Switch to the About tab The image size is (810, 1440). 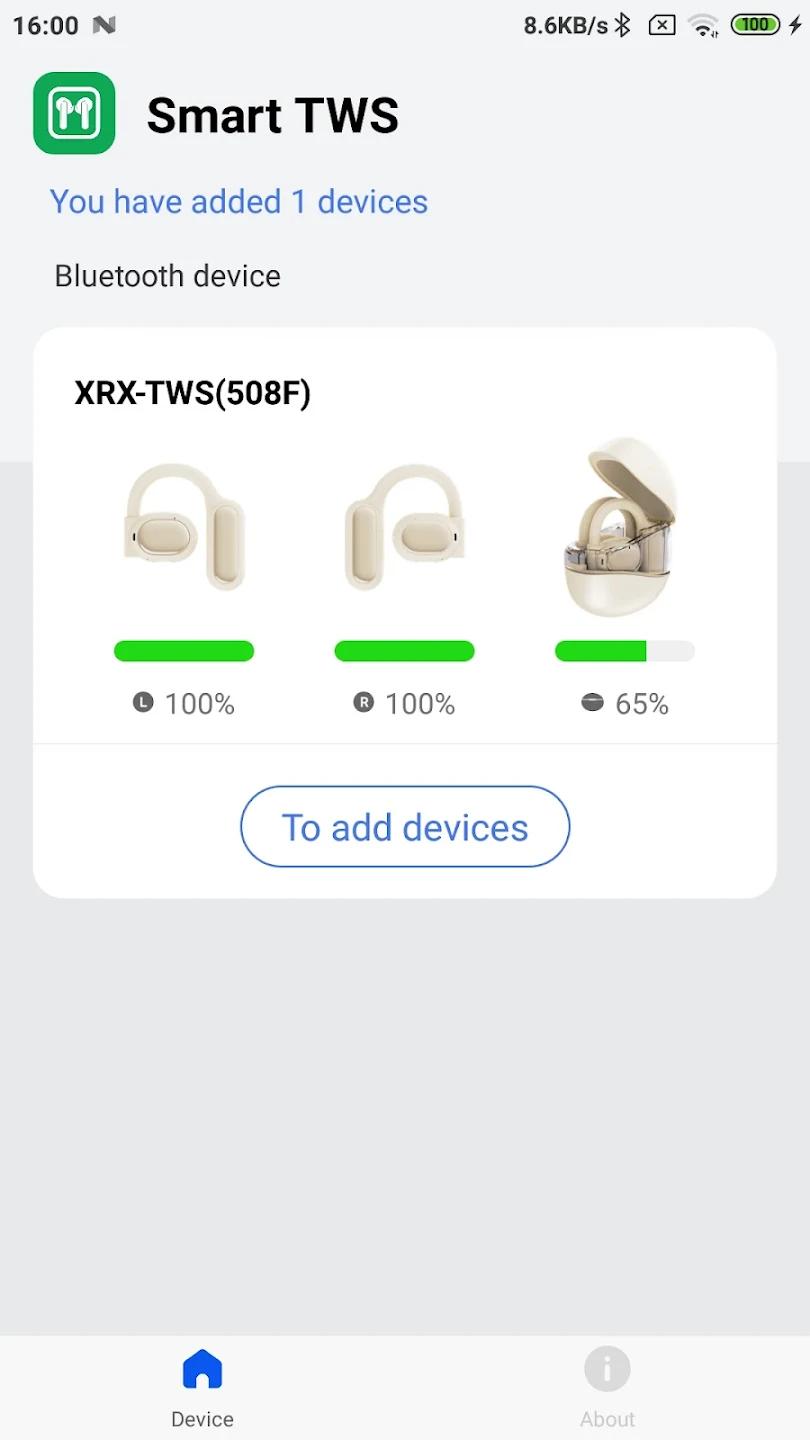[x=607, y=1387]
